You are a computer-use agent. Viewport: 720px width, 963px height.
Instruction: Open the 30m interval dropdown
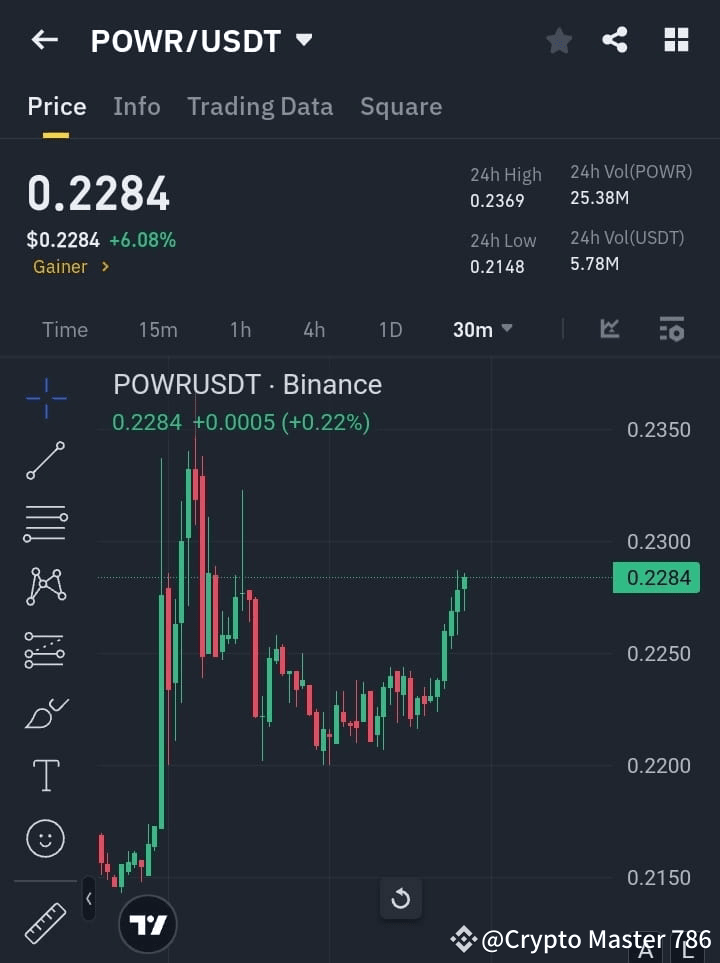click(481, 329)
